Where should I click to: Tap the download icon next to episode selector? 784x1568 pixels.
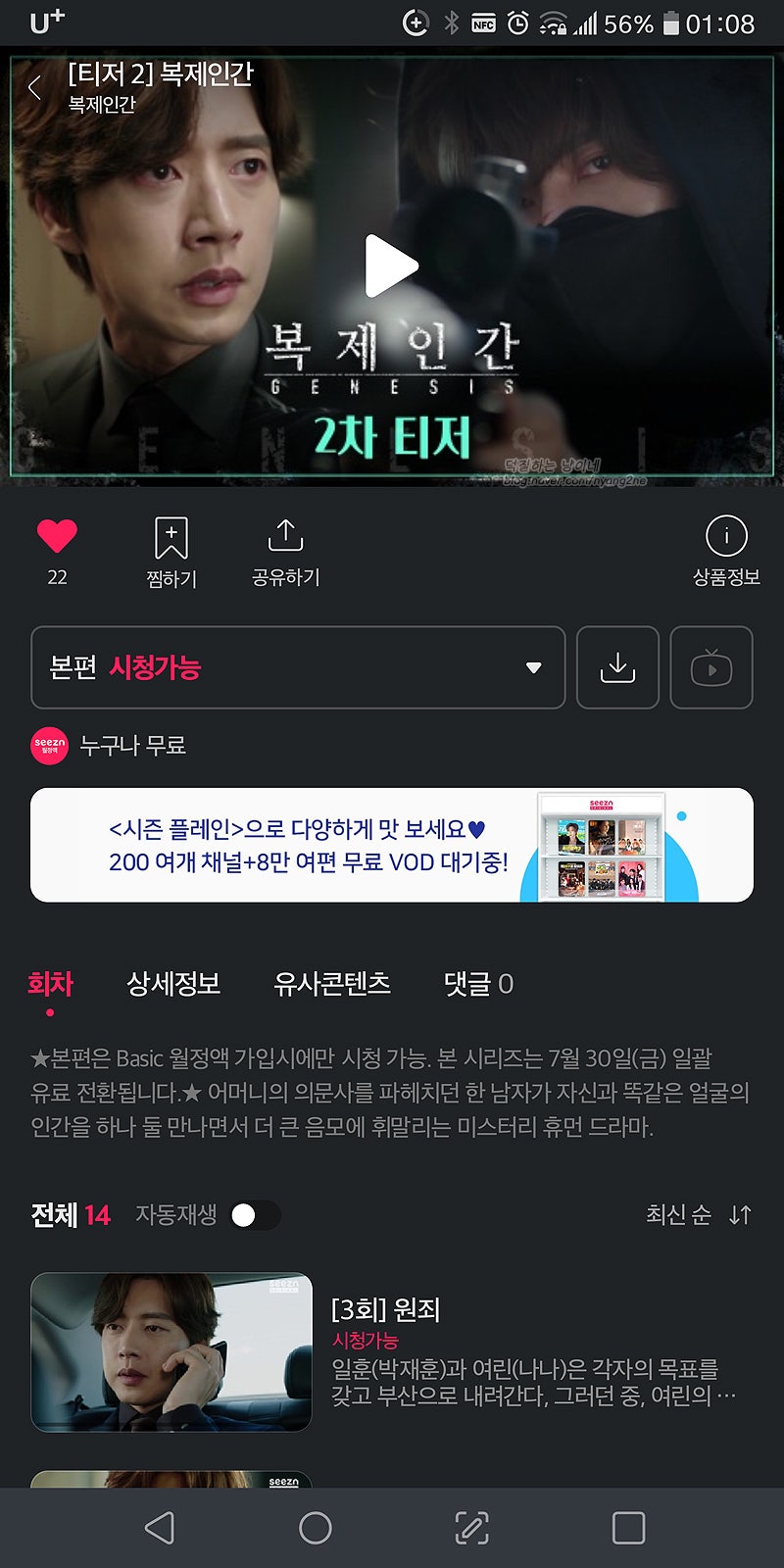[617, 667]
